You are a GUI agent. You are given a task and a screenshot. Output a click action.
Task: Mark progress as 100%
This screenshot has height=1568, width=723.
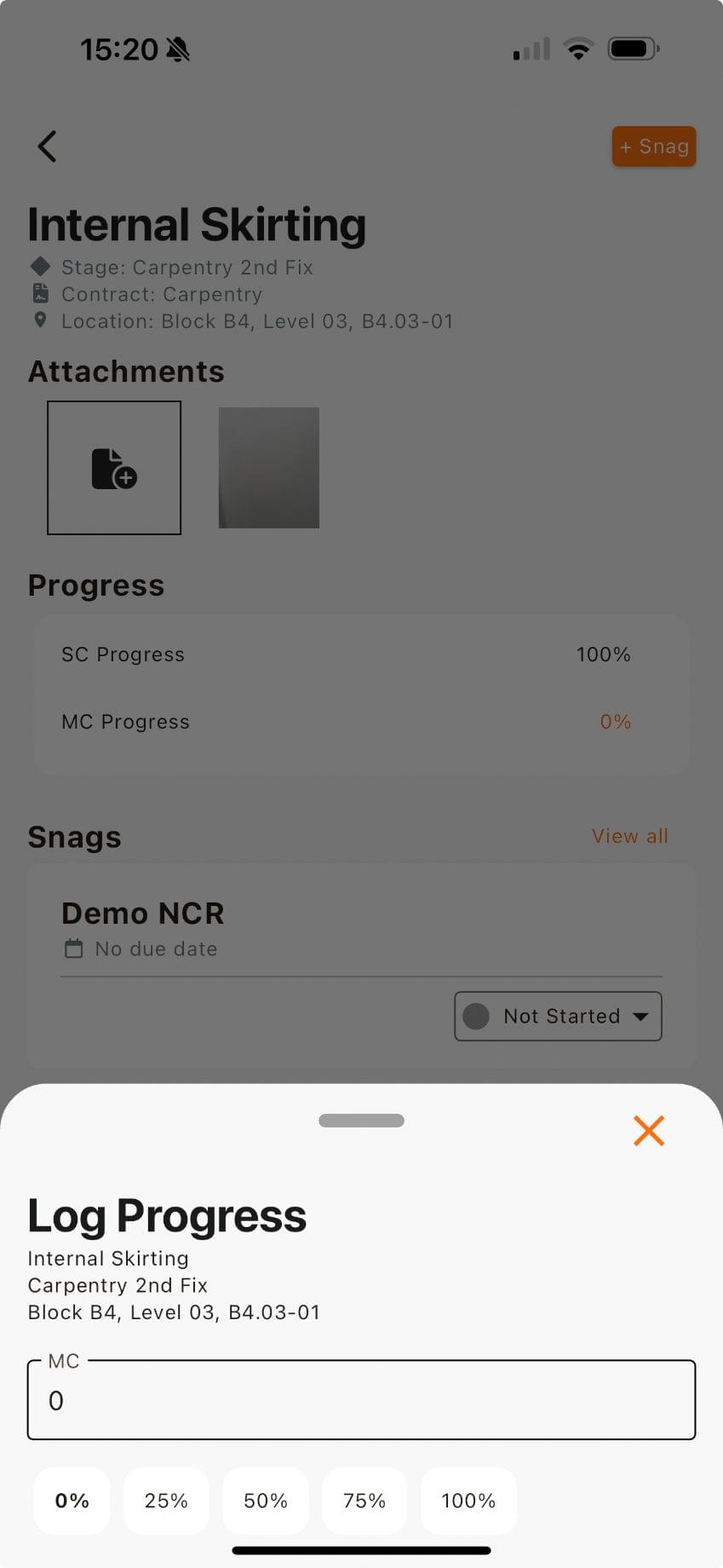468,1501
